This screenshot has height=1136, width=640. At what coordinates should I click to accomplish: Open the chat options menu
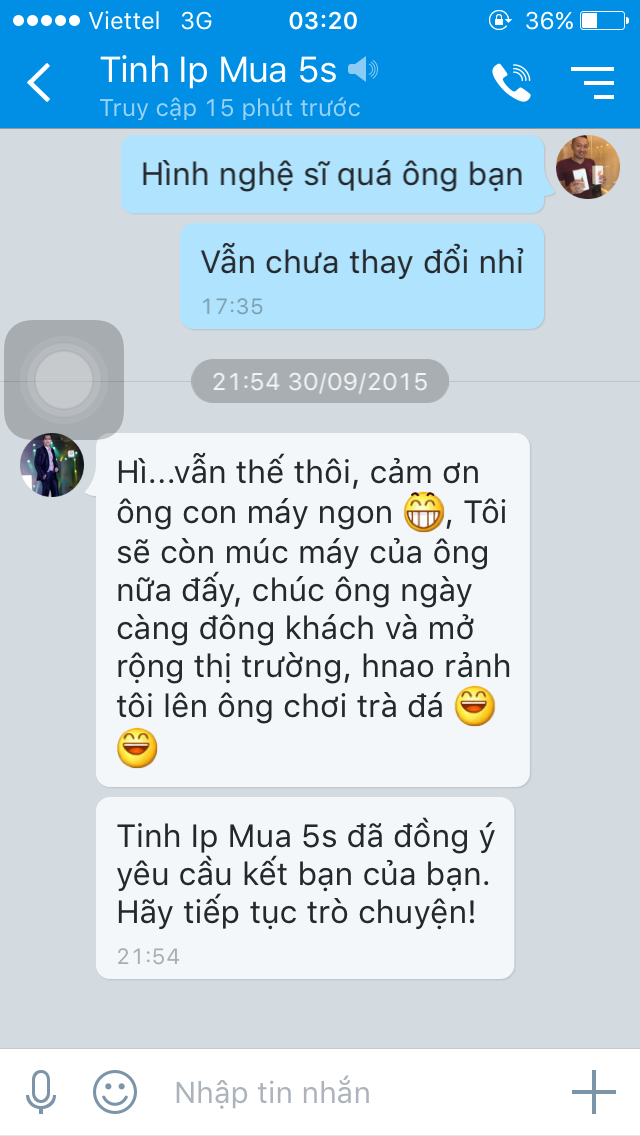click(593, 82)
